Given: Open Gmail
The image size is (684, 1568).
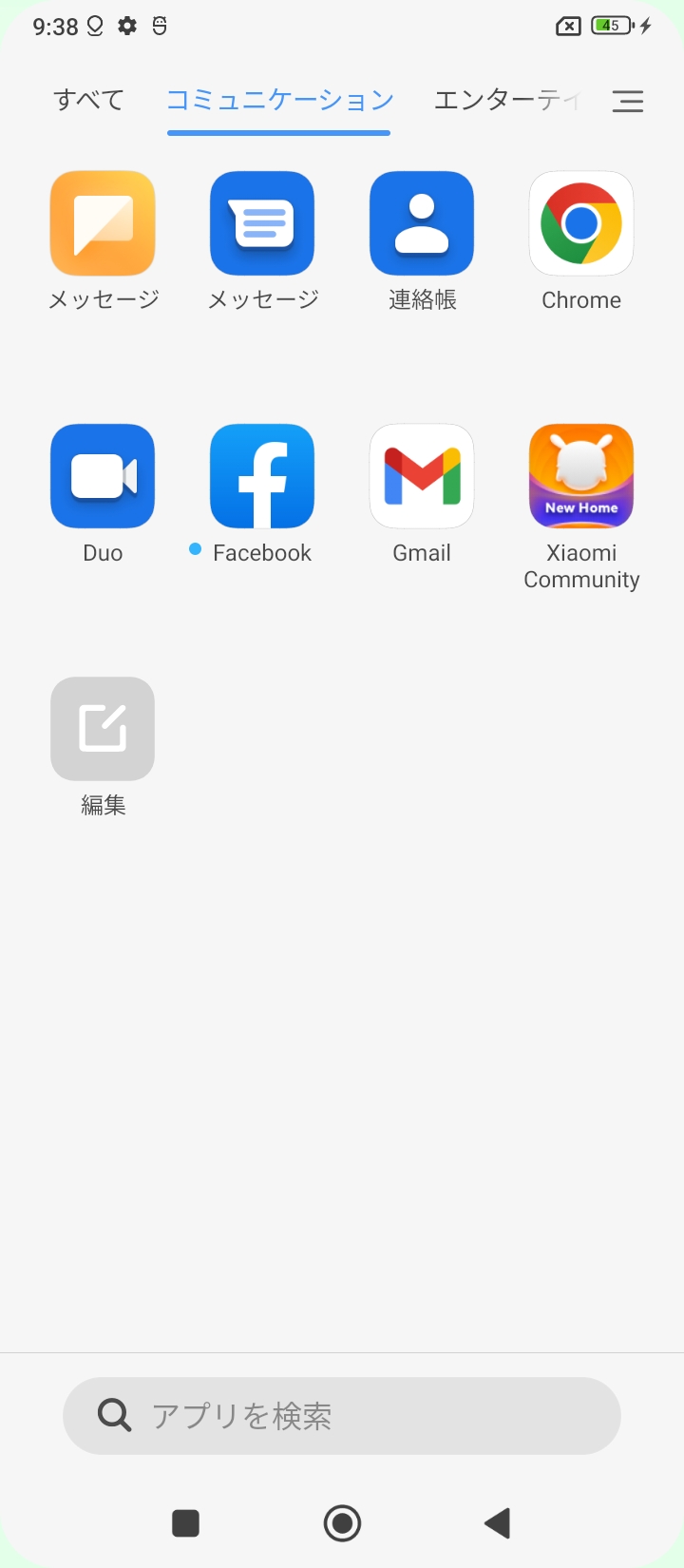Looking at the screenshot, I should pos(422,477).
